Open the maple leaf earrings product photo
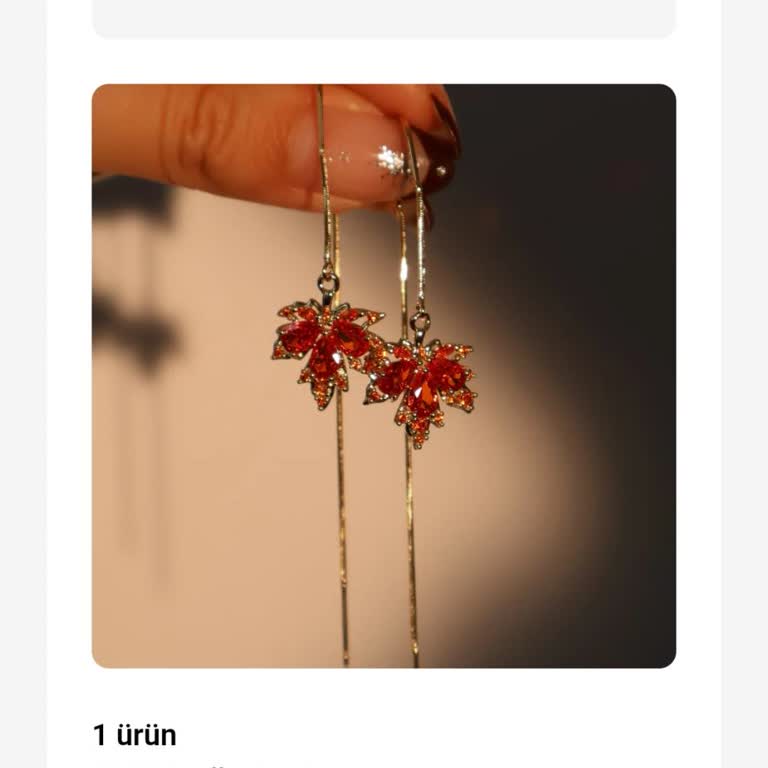768x768 pixels. pyautogui.click(x=384, y=375)
